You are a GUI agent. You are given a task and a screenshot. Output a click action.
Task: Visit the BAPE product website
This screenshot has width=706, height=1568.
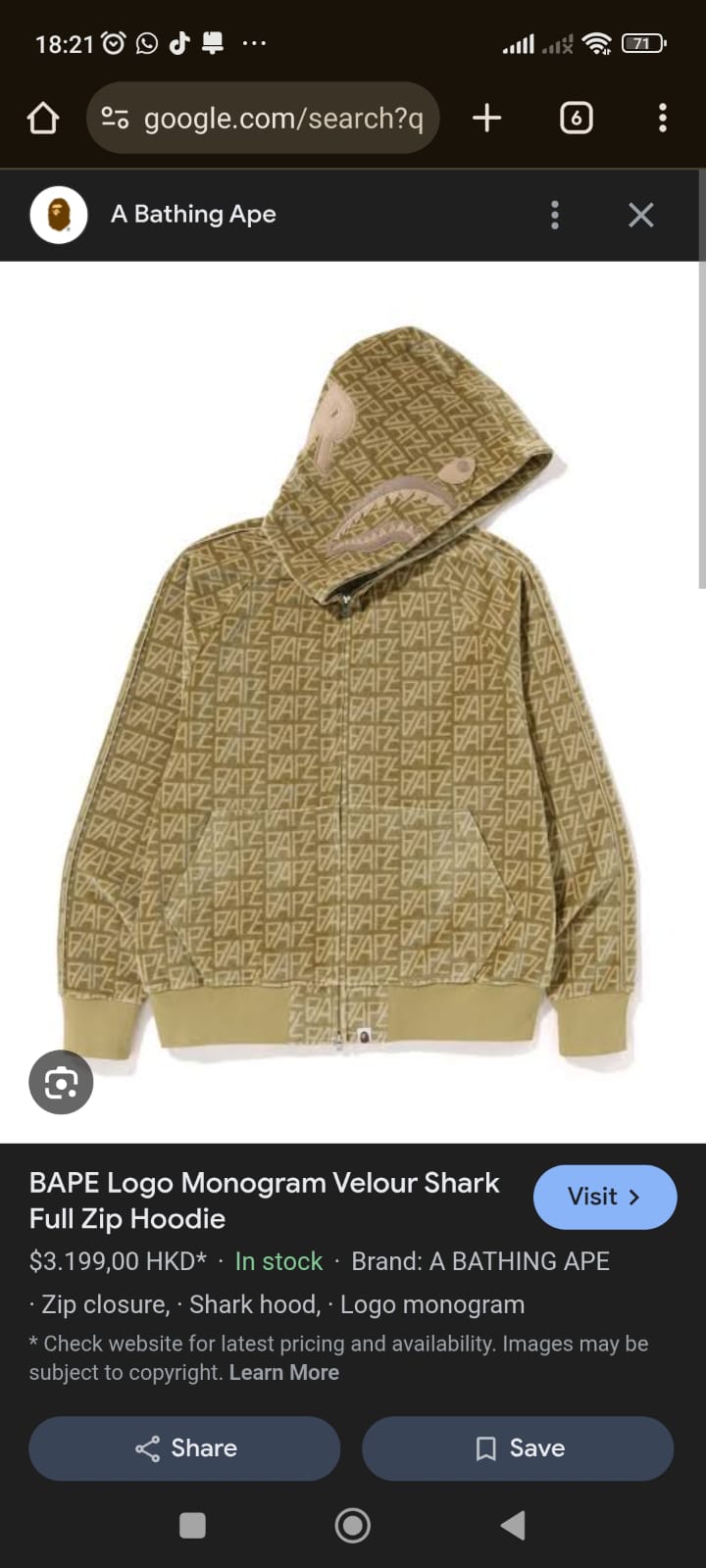pos(604,1197)
